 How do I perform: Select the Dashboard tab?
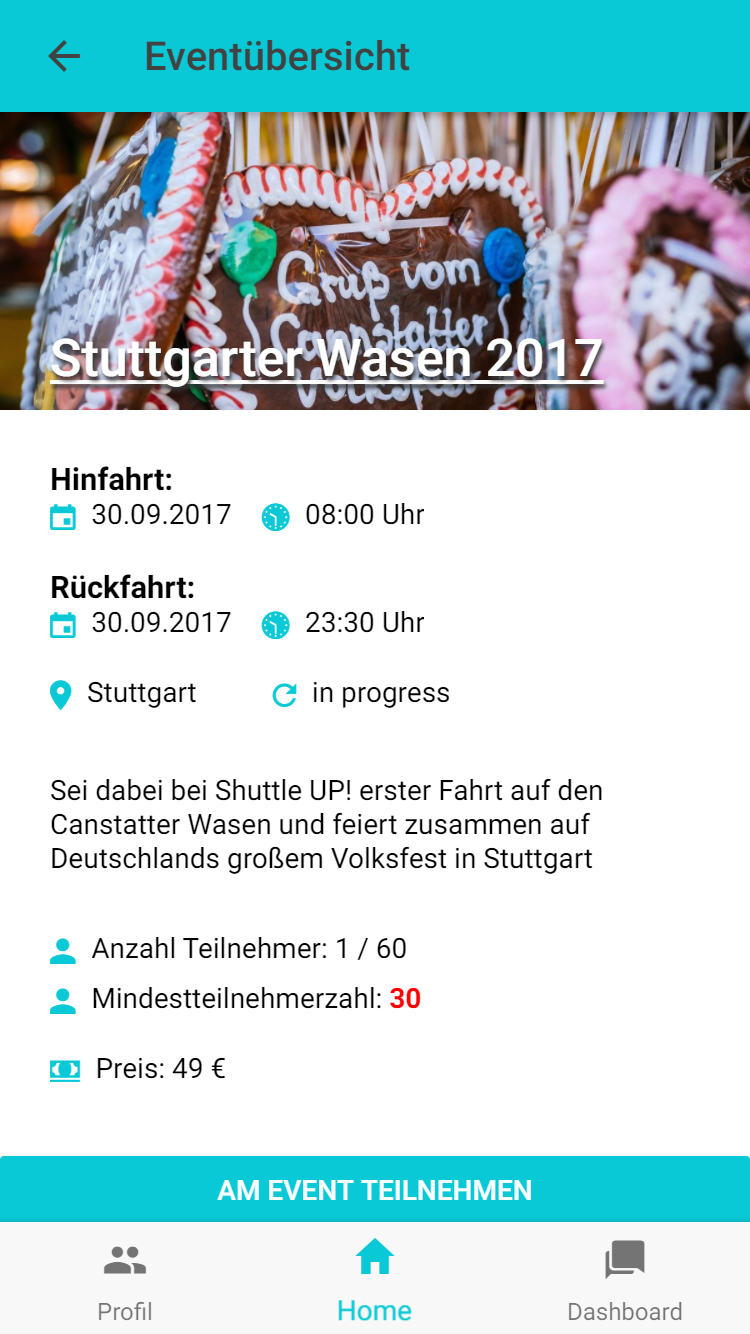pyautogui.click(x=625, y=1280)
